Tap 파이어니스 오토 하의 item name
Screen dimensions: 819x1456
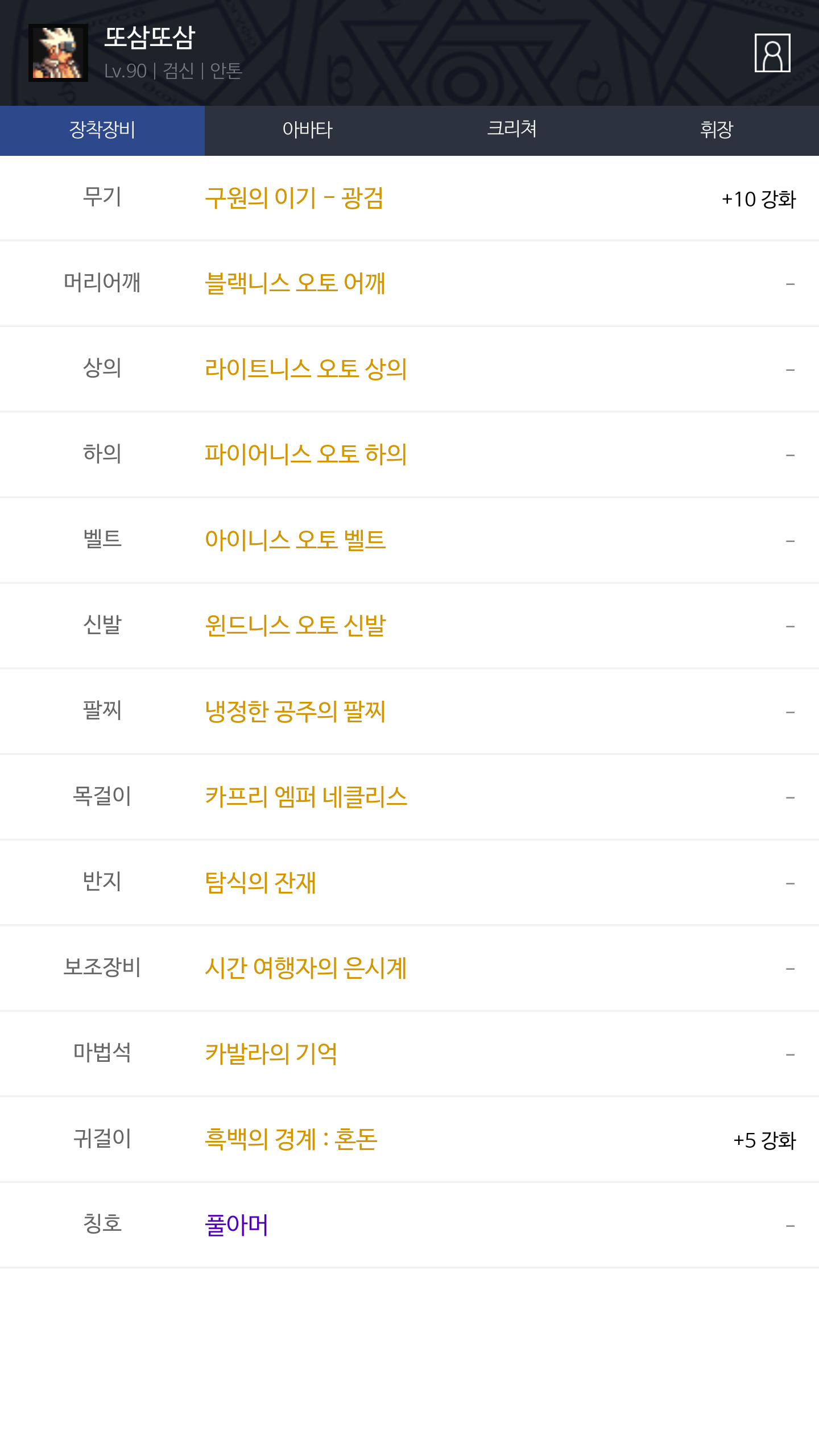coord(305,454)
